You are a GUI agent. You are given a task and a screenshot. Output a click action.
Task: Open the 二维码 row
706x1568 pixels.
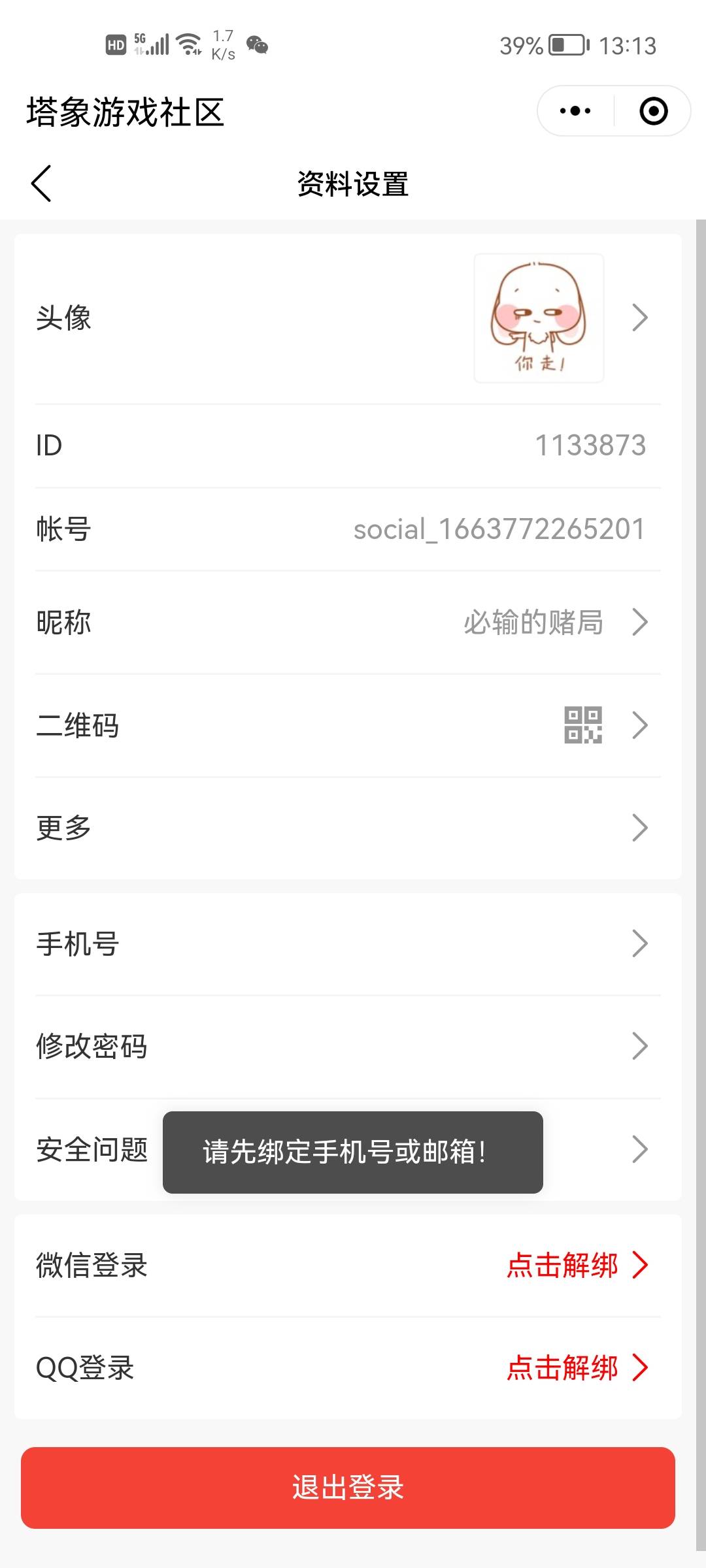[348, 725]
